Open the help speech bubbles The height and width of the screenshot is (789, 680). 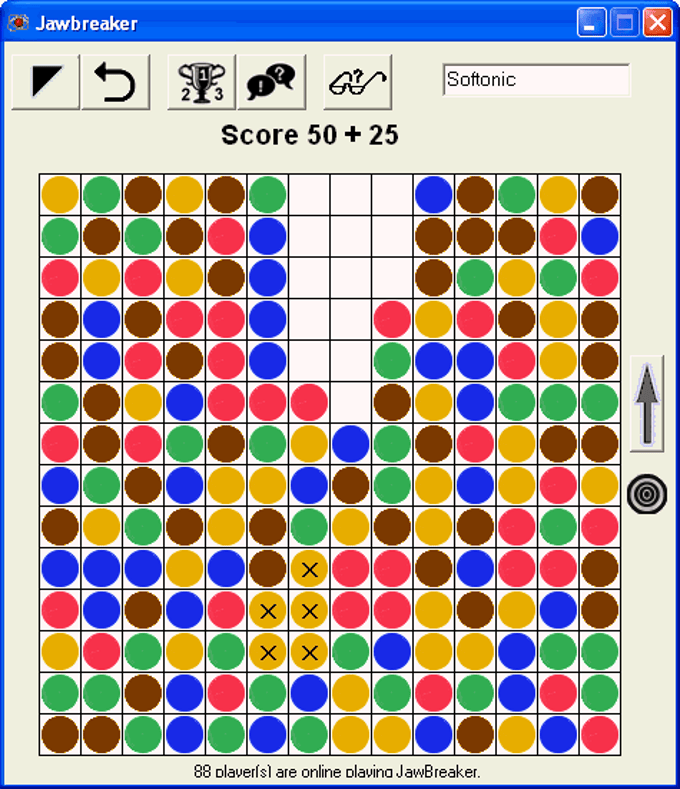270,81
